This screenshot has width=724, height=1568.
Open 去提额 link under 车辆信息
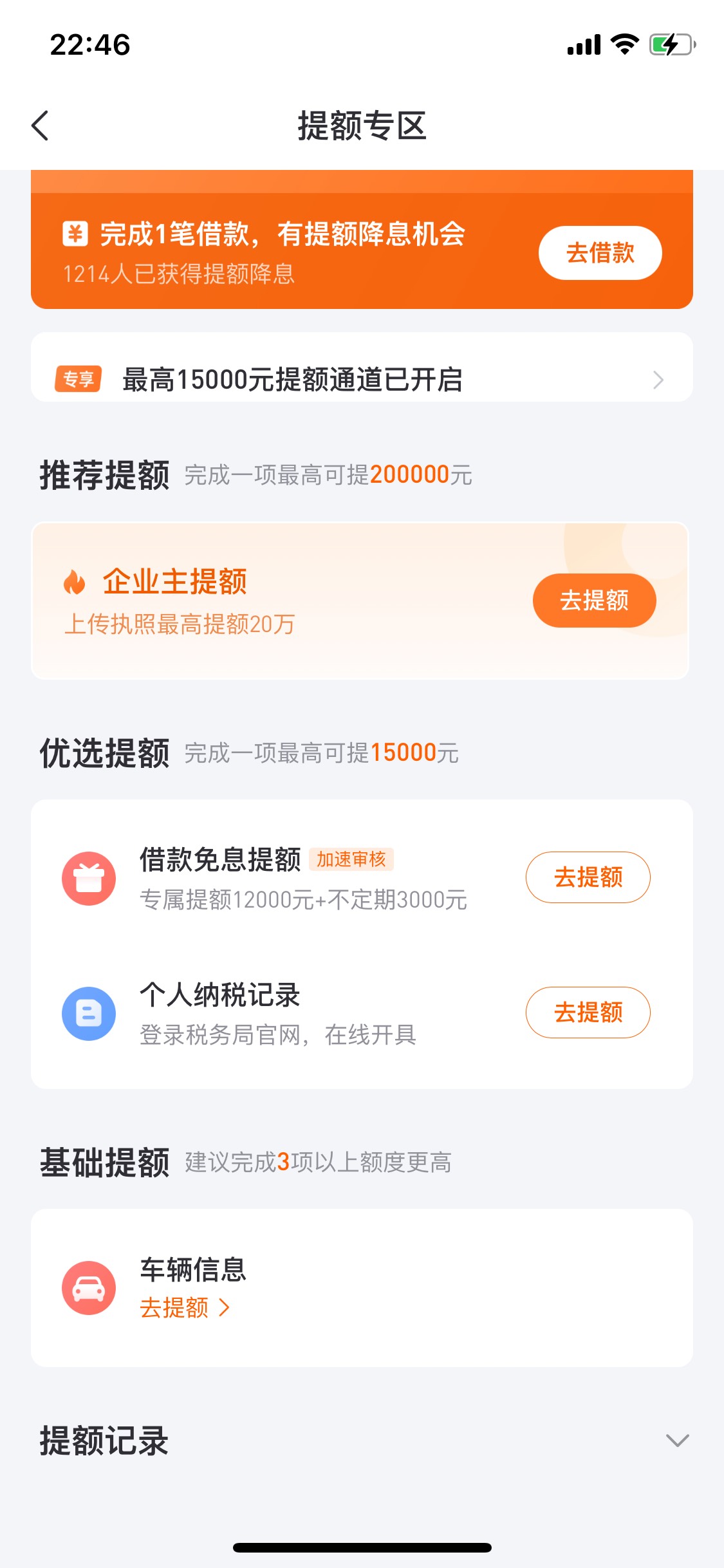(x=185, y=1307)
